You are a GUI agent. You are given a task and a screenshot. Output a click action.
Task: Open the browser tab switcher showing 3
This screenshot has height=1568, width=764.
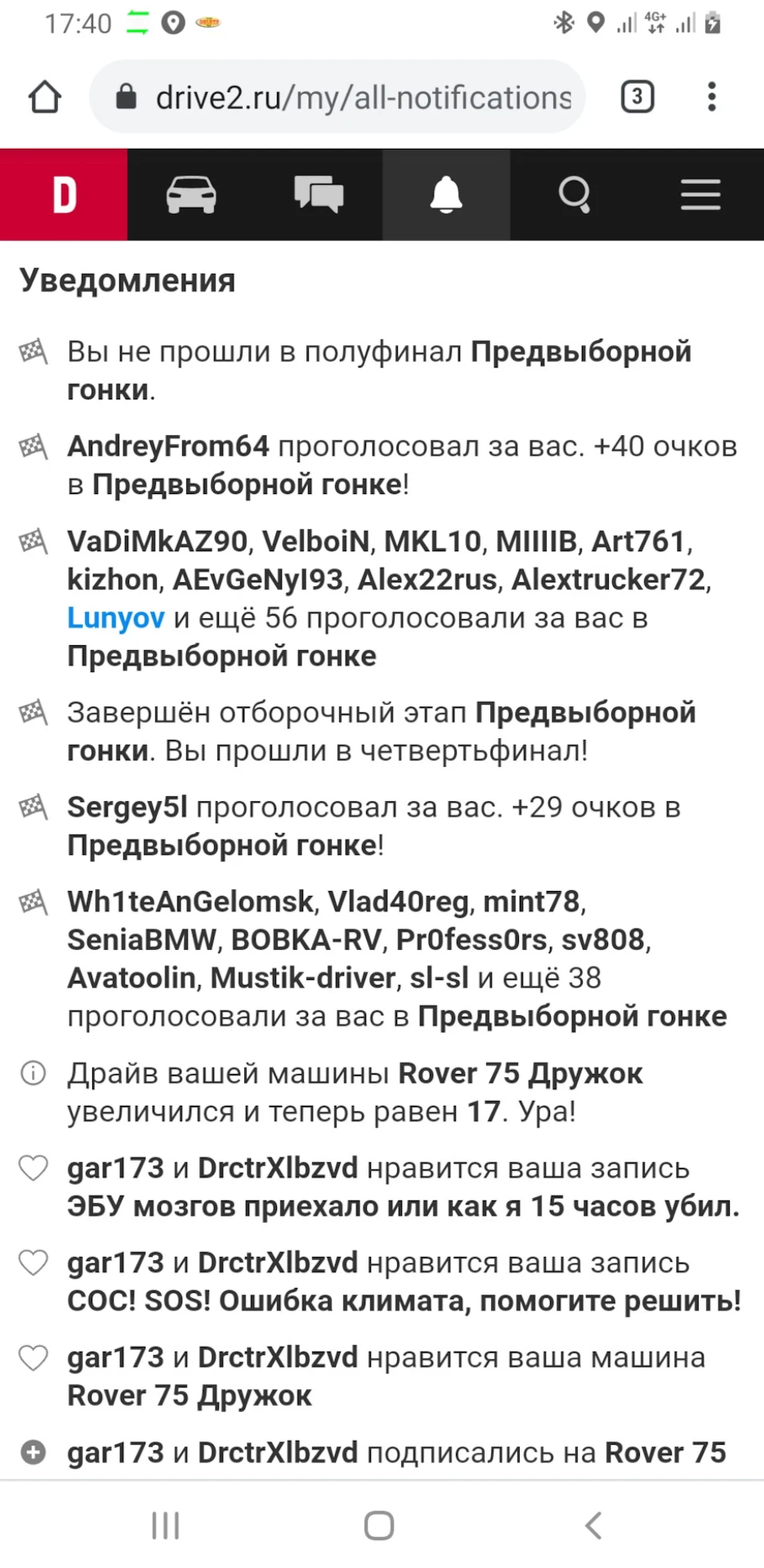pos(637,97)
